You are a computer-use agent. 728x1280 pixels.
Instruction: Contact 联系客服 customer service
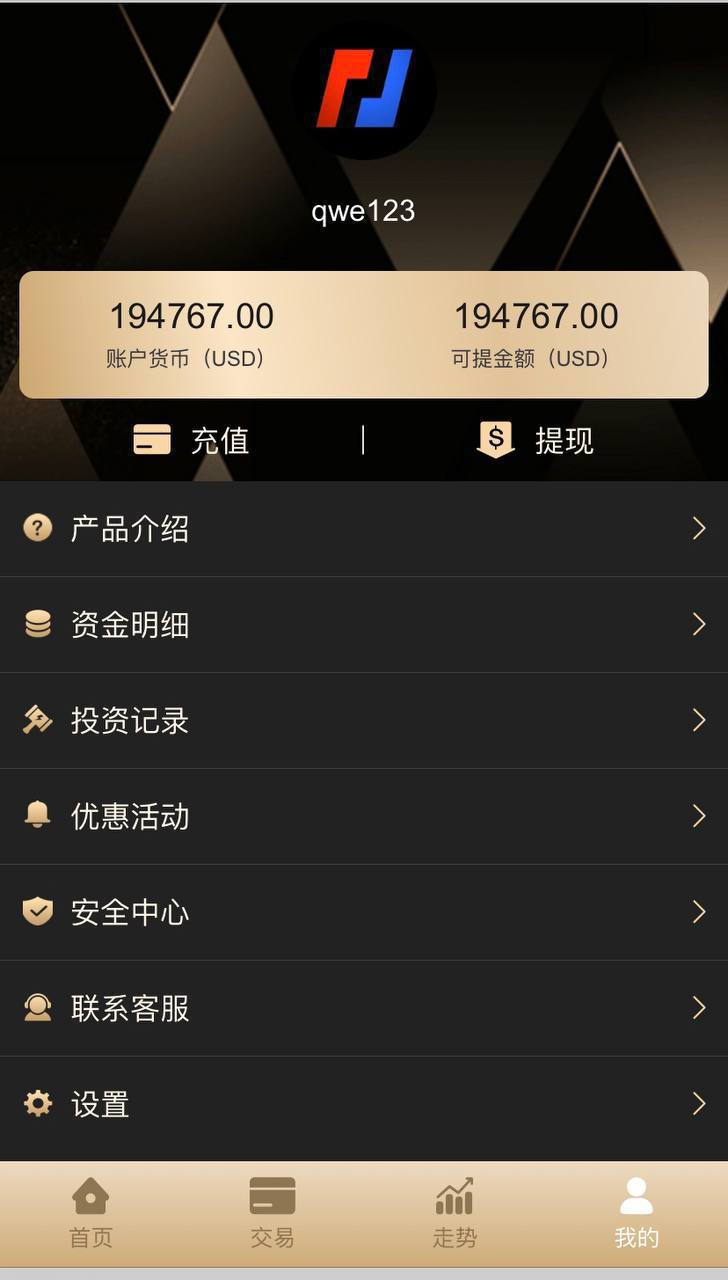[363, 1009]
